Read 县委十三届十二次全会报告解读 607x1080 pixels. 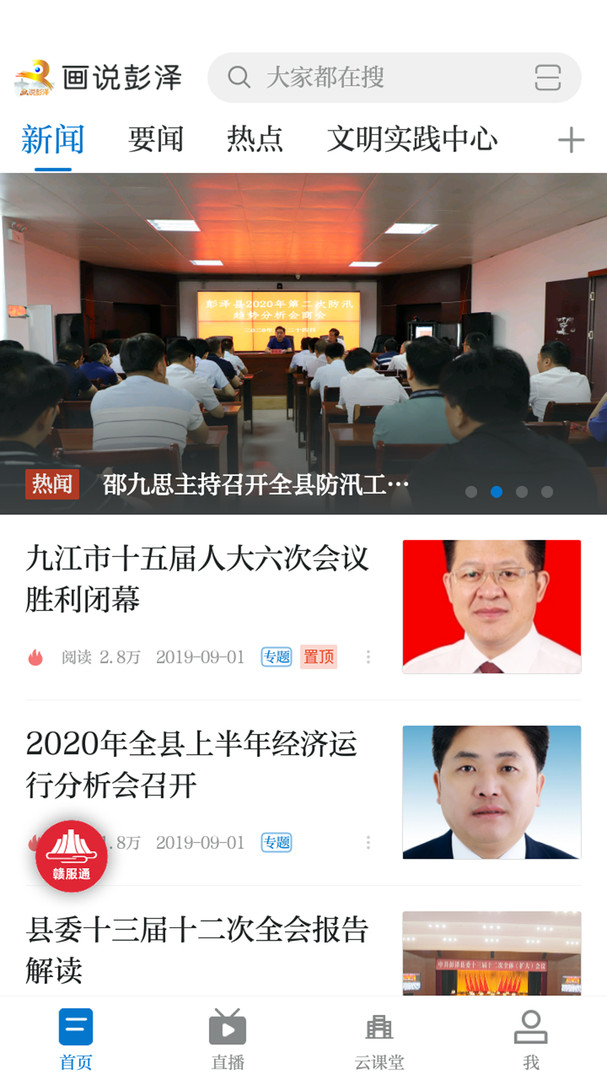[197, 949]
